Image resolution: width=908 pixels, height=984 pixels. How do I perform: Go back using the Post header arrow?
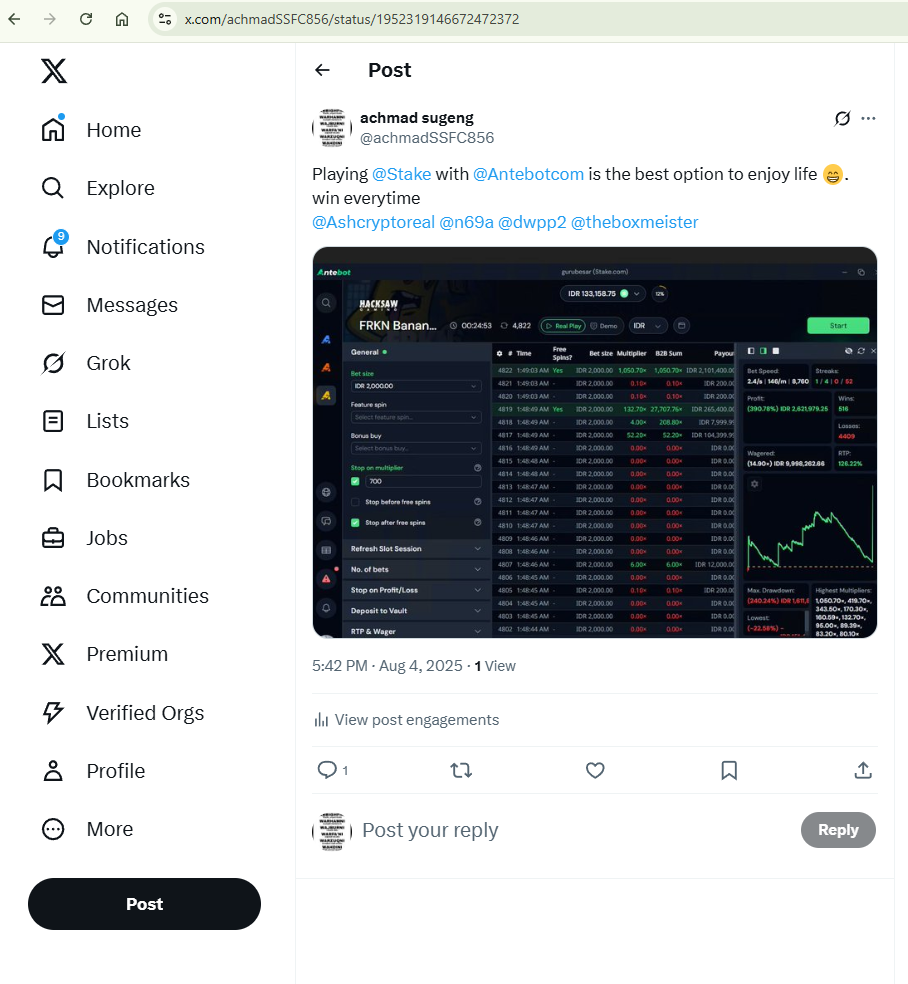(322, 70)
